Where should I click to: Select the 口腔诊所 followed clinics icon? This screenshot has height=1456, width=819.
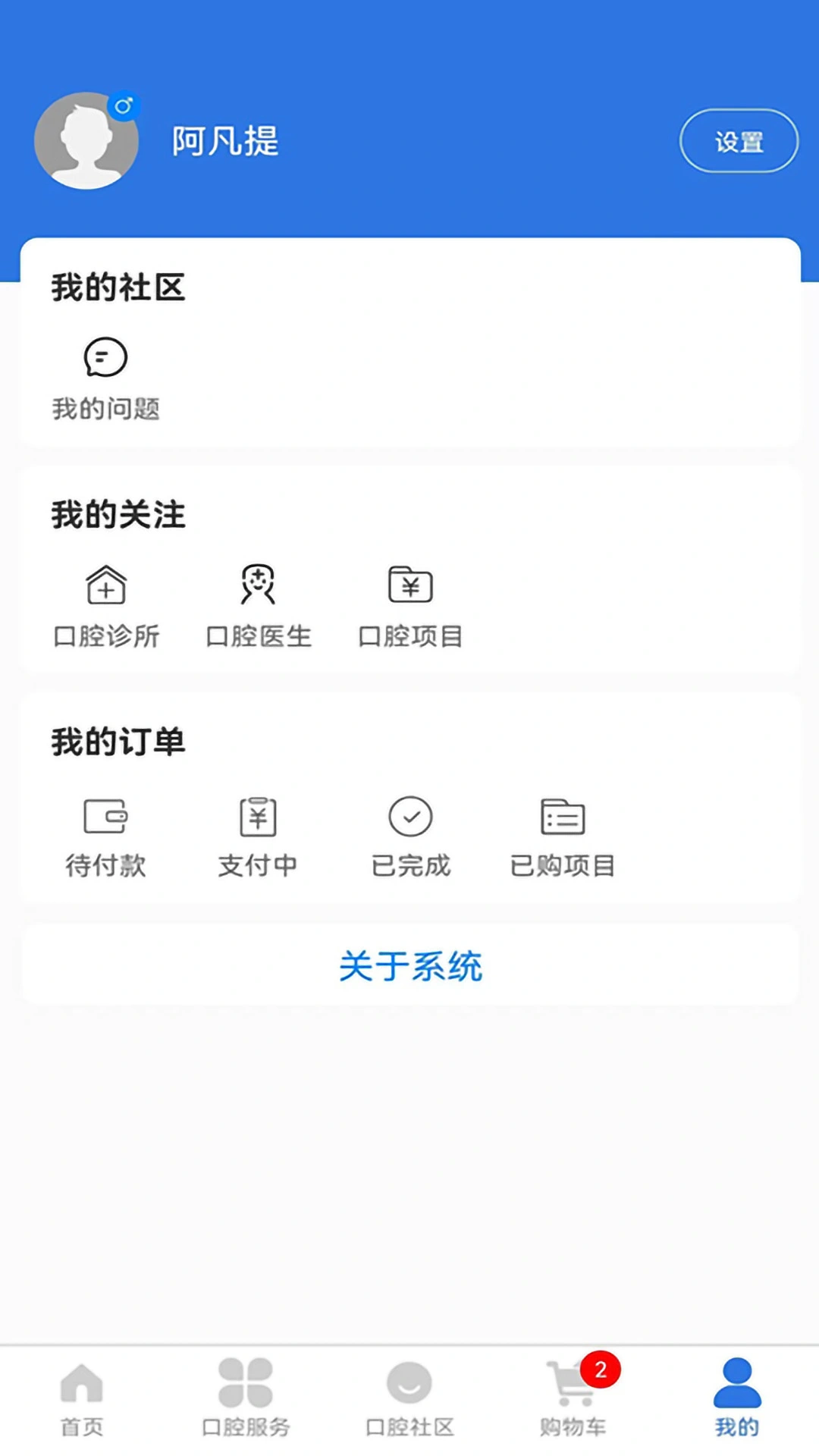(x=105, y=604)
